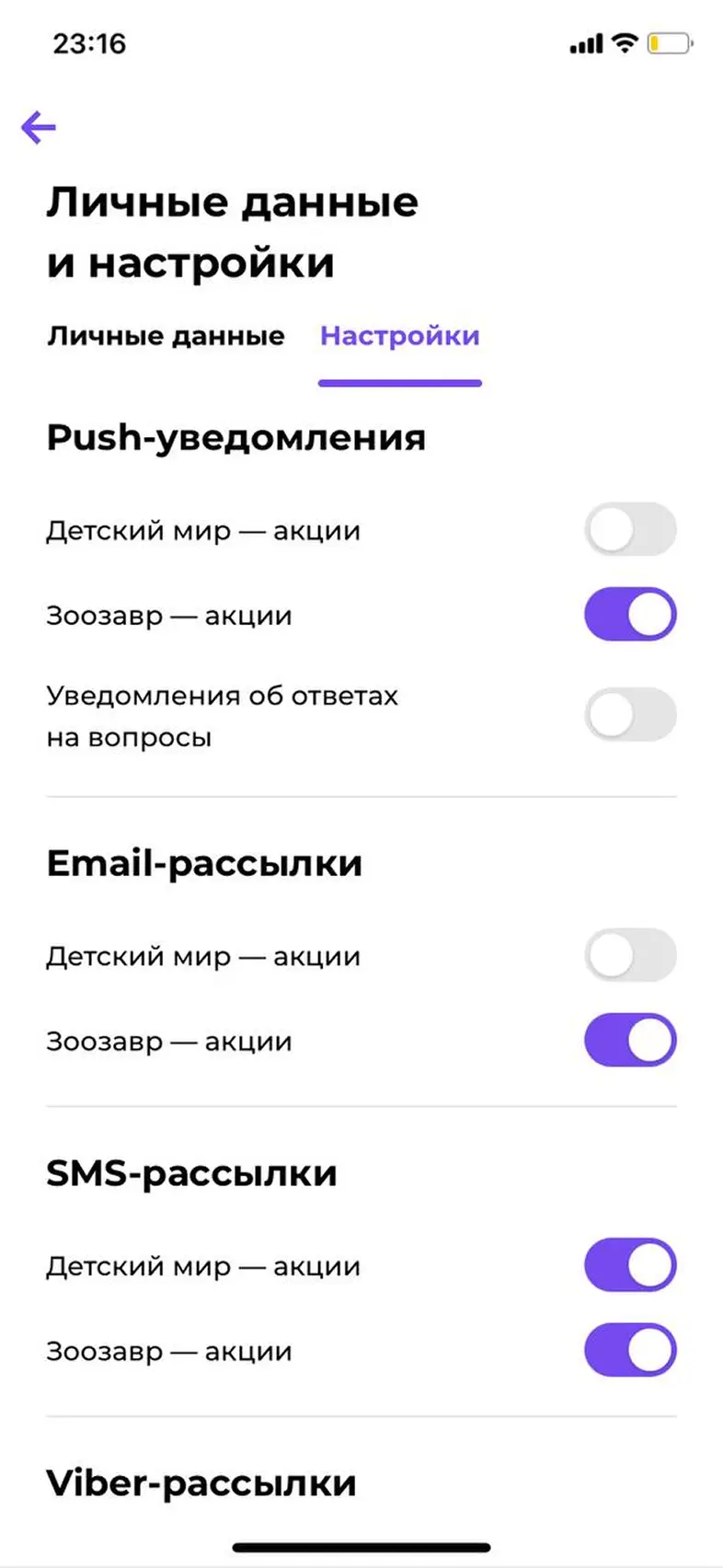The width and height of the screenshot is (723, 1568).
Task: Switch to the Личные данные tab
Action: coord(166,336)
